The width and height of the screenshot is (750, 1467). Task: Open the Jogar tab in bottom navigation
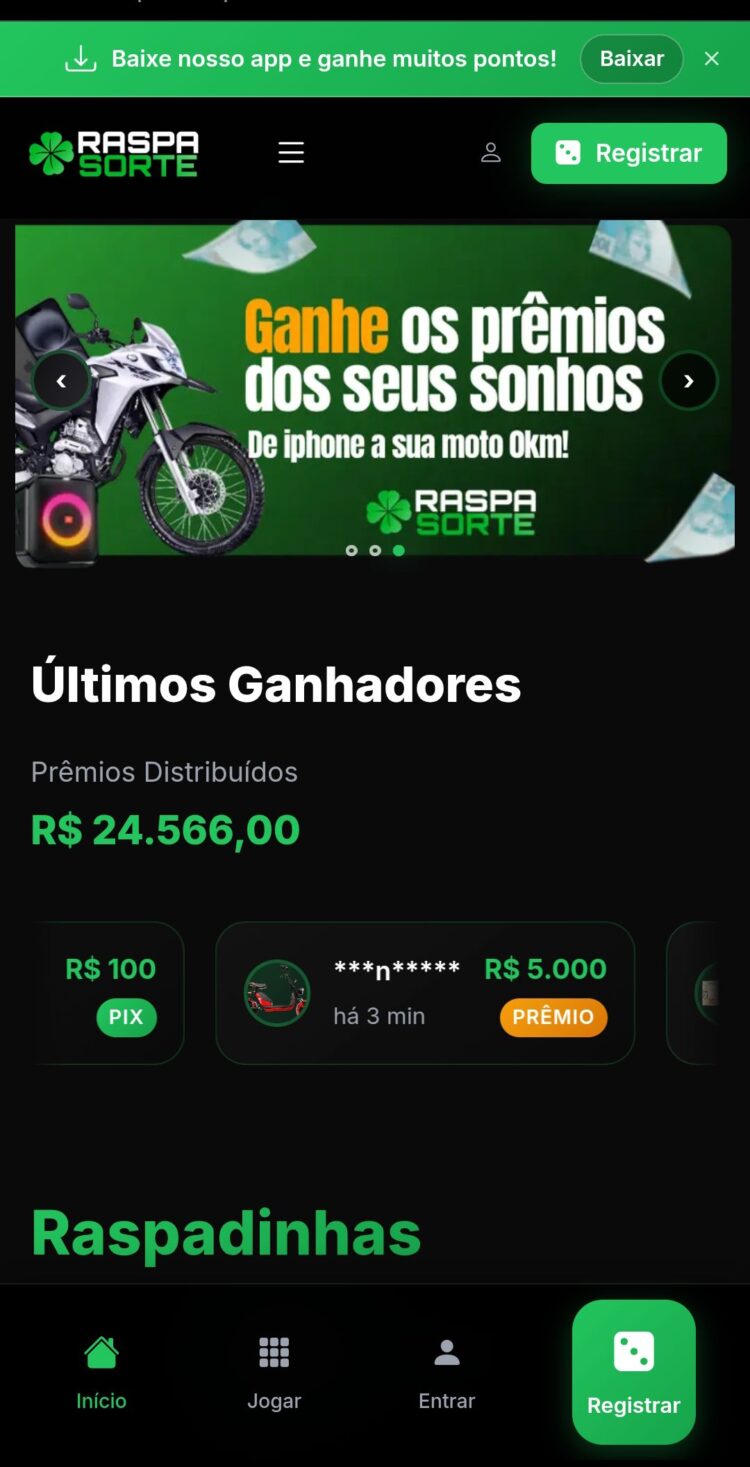tap(273, 1370)
